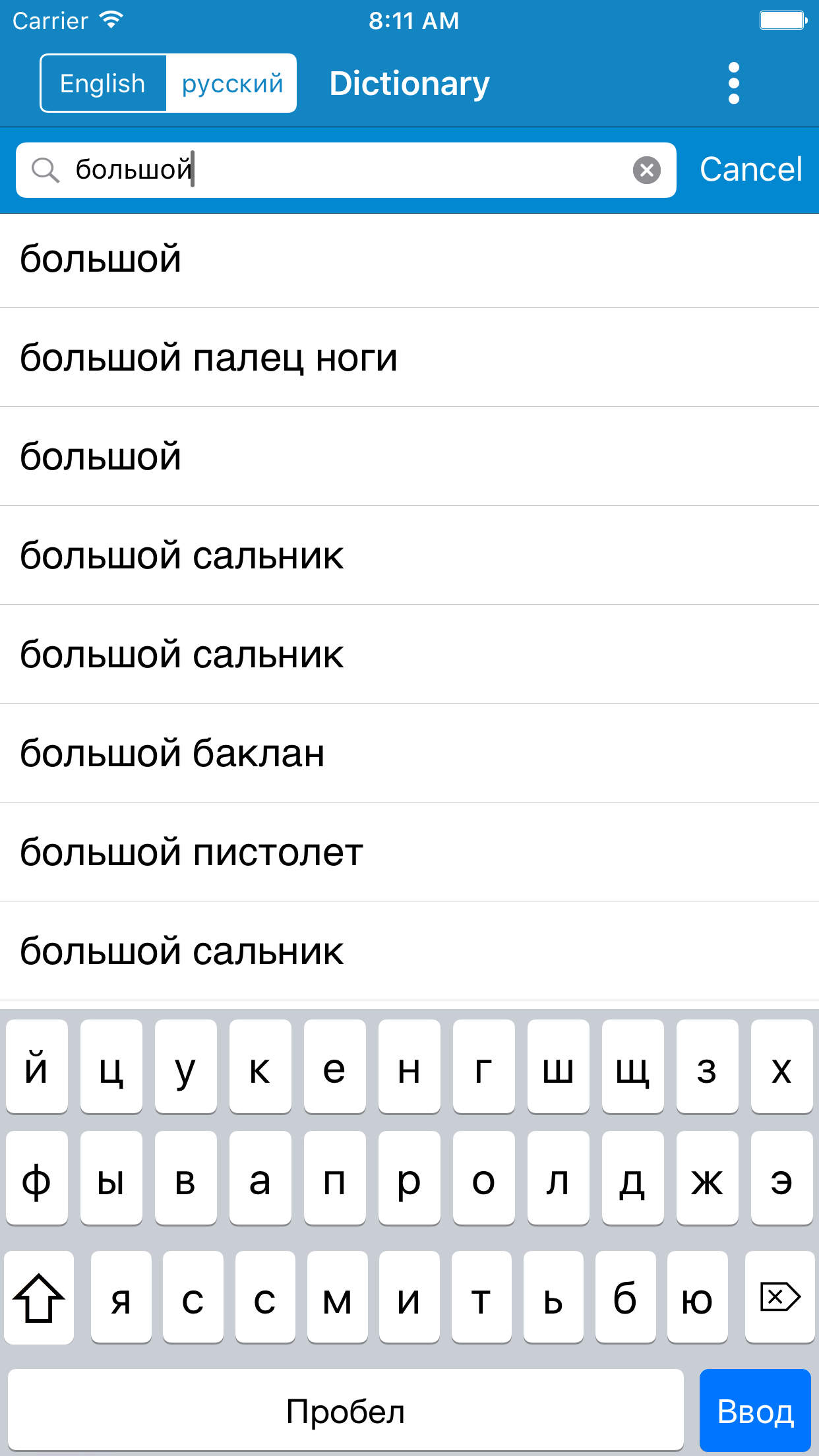This screenshot has width=819, height=1456.
Task: Select the entry большой палец ноги
Action: click(409, 358)
